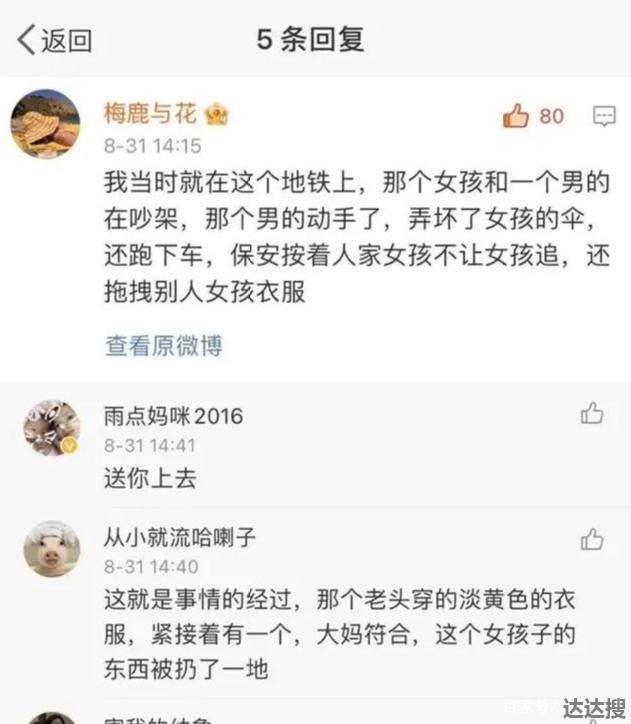This screenshot has width=631, height=724.
Task: Open 雨点妈咪2016's avatar
Action: (52, 428)
